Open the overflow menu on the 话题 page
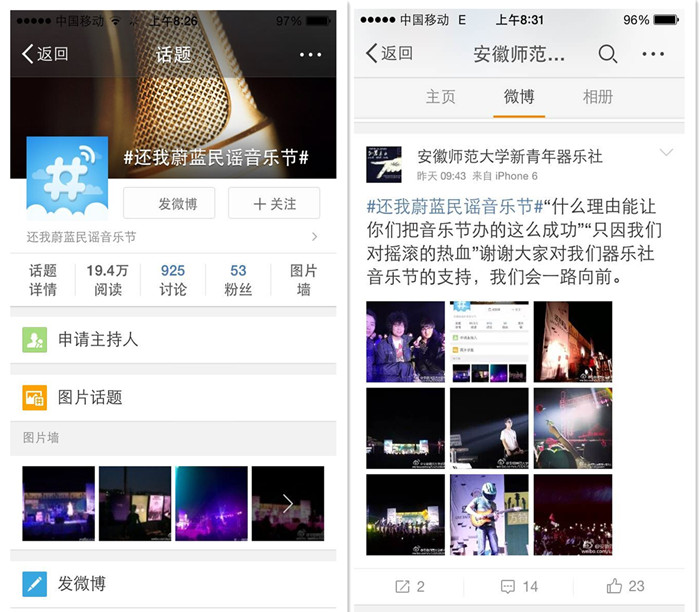Viewport: 700px width, 612px height. point(310,54)
